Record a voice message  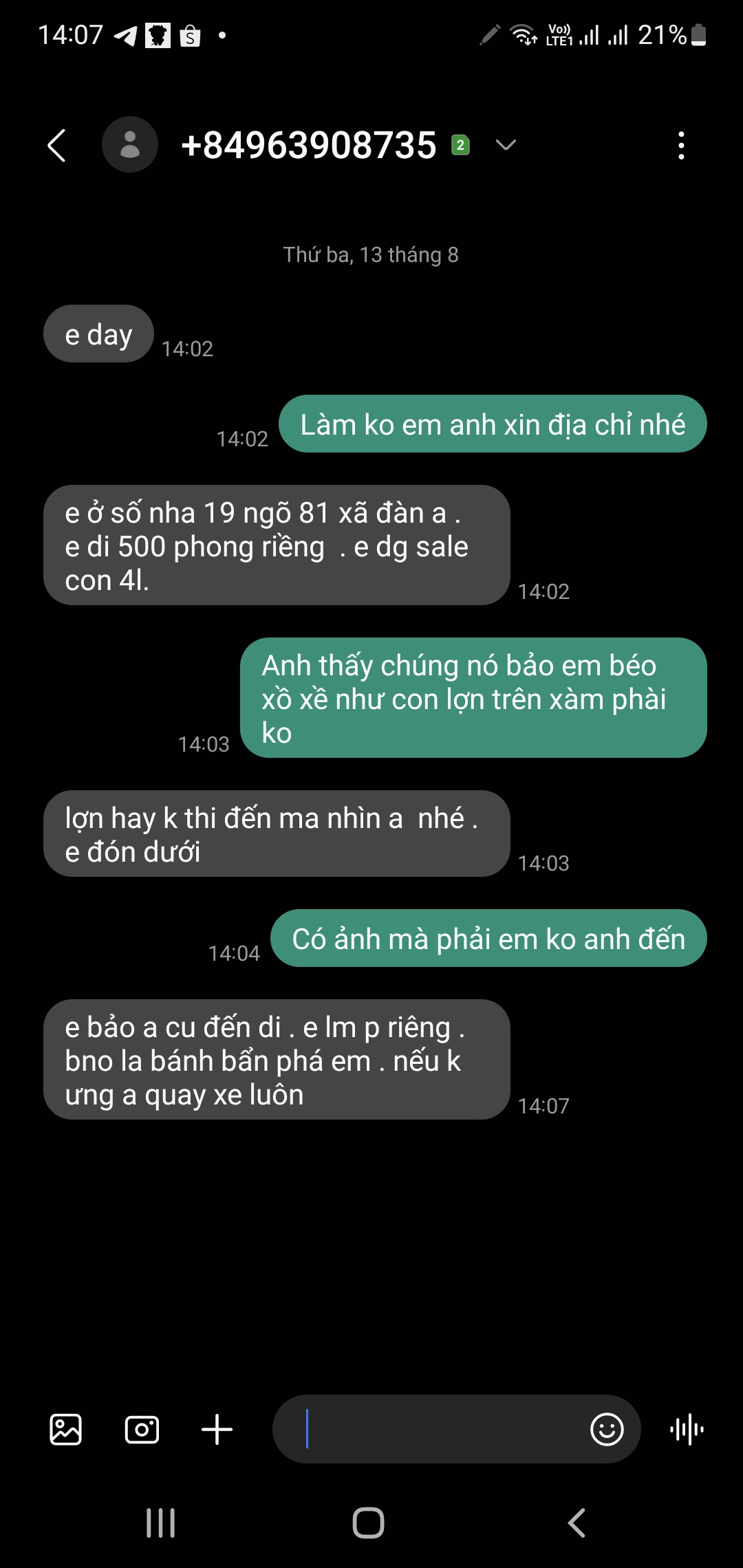pyautogui.click(x=687, y=1430)
